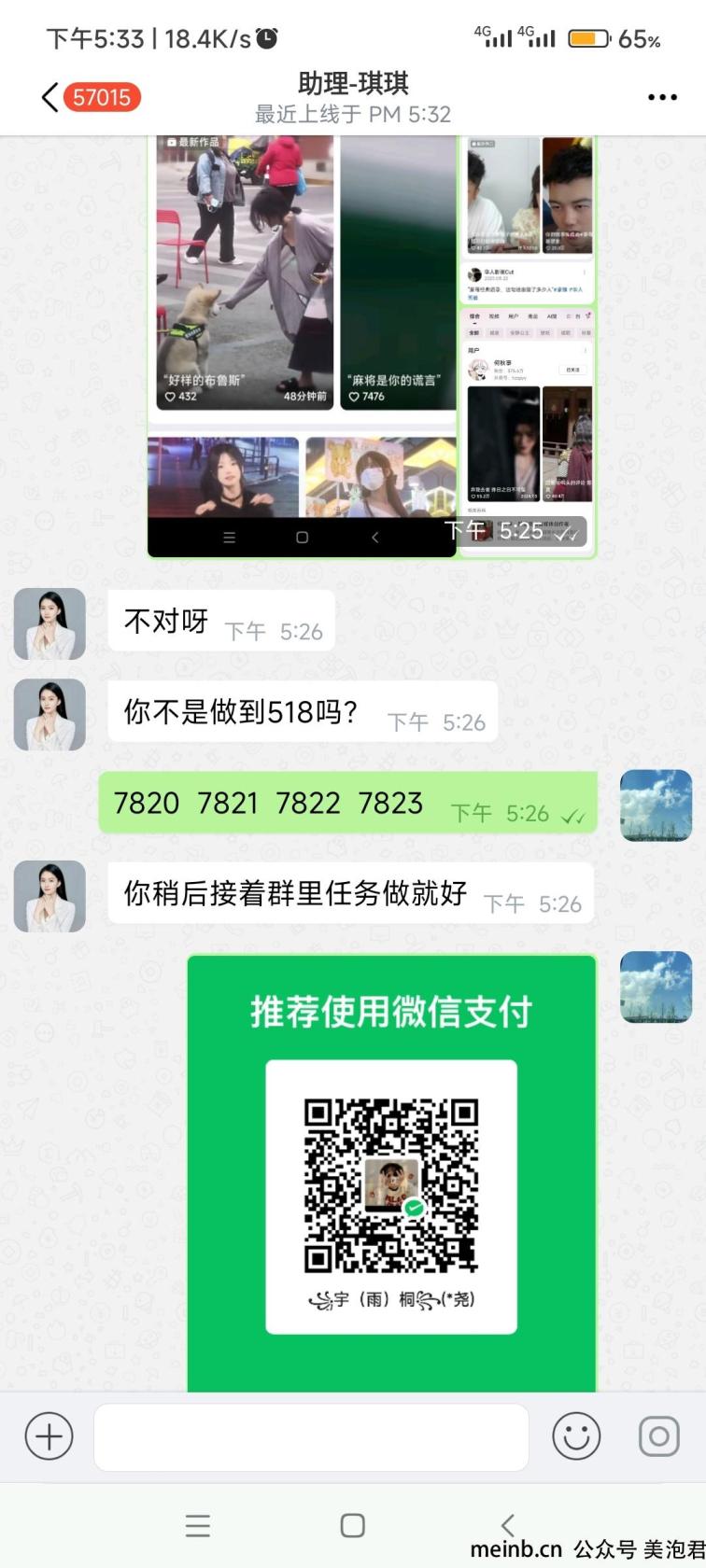Open sender avatar beside 不对呀
This screenshot has width=706, height=1568.
(x=49, y=623)
